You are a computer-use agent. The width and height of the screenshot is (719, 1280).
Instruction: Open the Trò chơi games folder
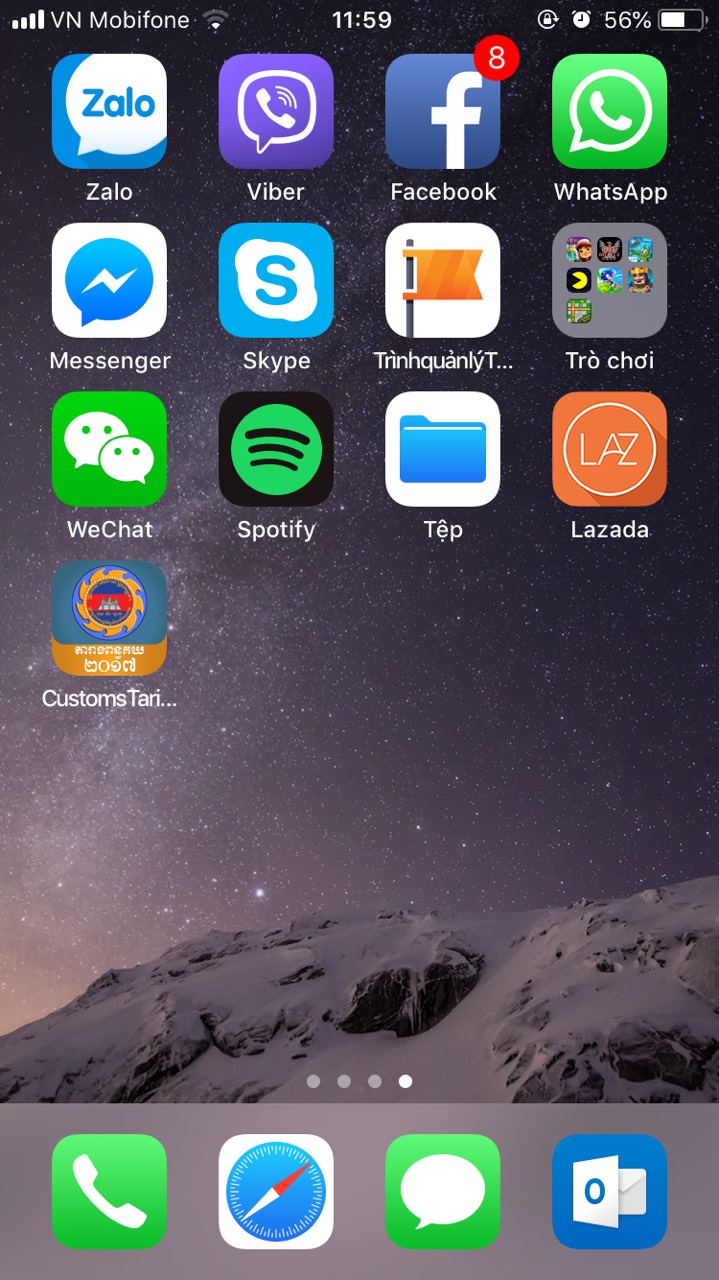609,280
